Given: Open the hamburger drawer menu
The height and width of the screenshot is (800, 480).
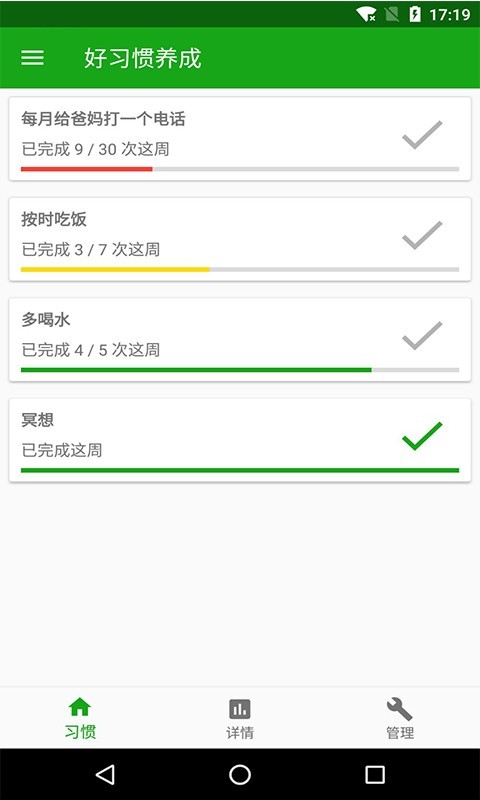Looking at the screenshot, I should (32, 58).
